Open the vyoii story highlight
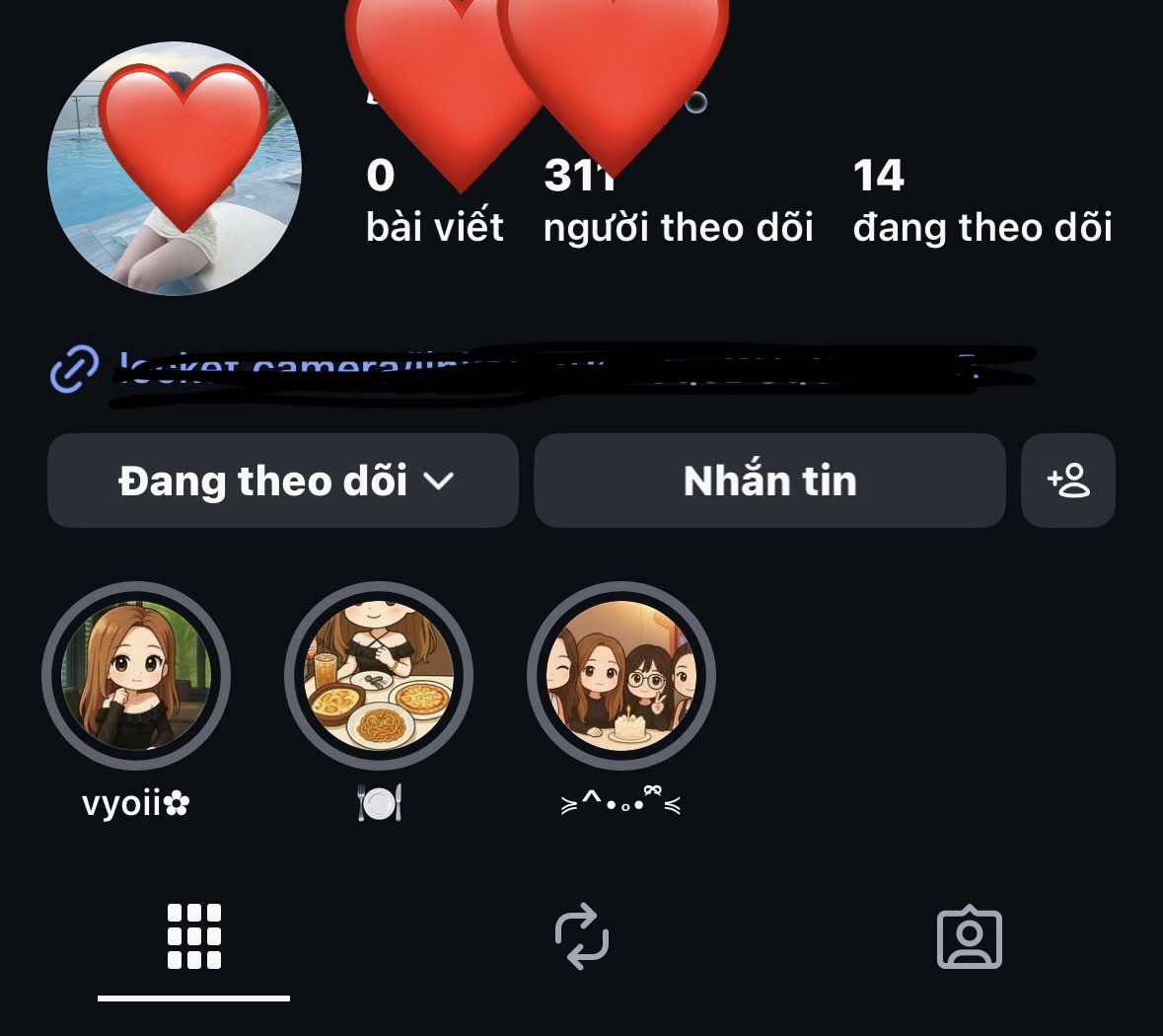The width and height of the screenshot is (1163, 1036). (136, 676)
